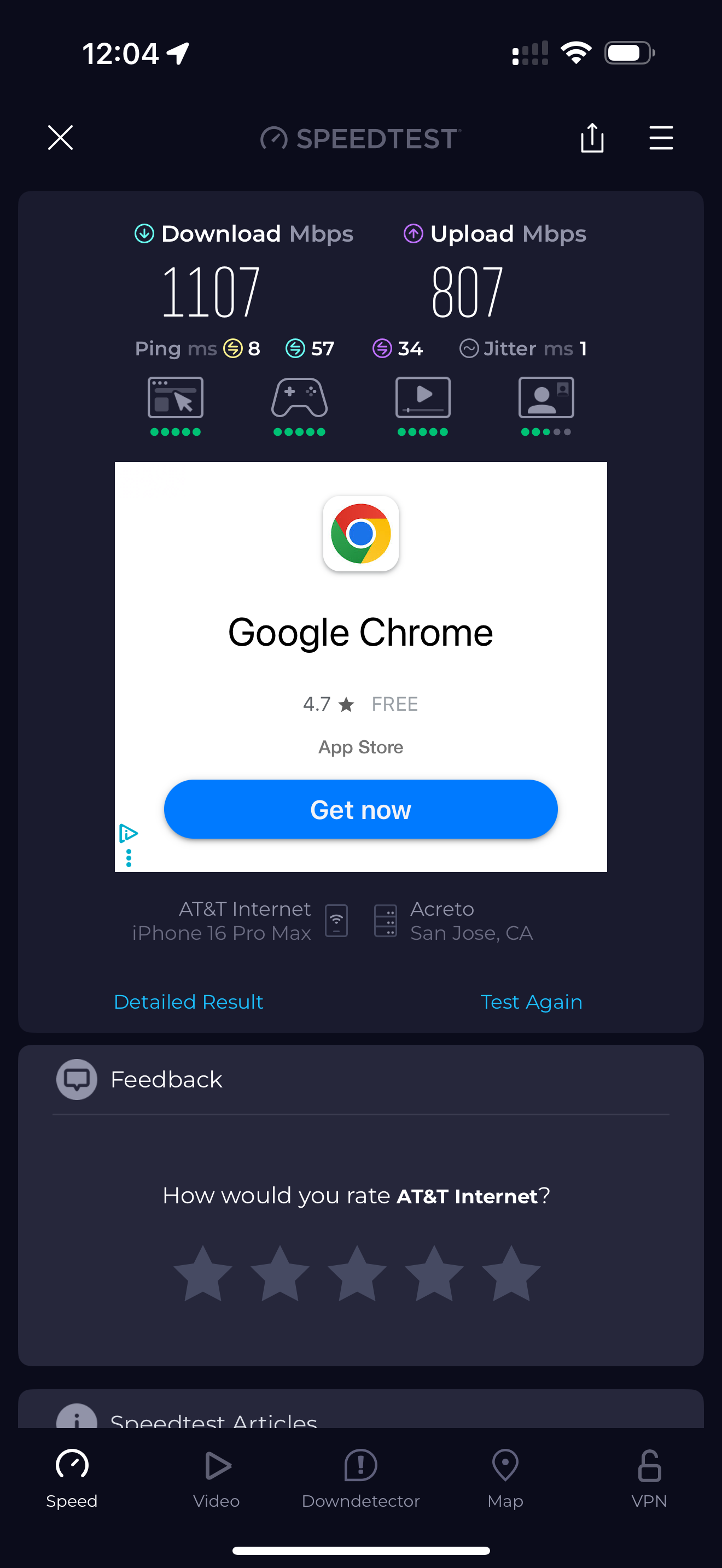Give AT&T Internet five stars

[511, 1273]
